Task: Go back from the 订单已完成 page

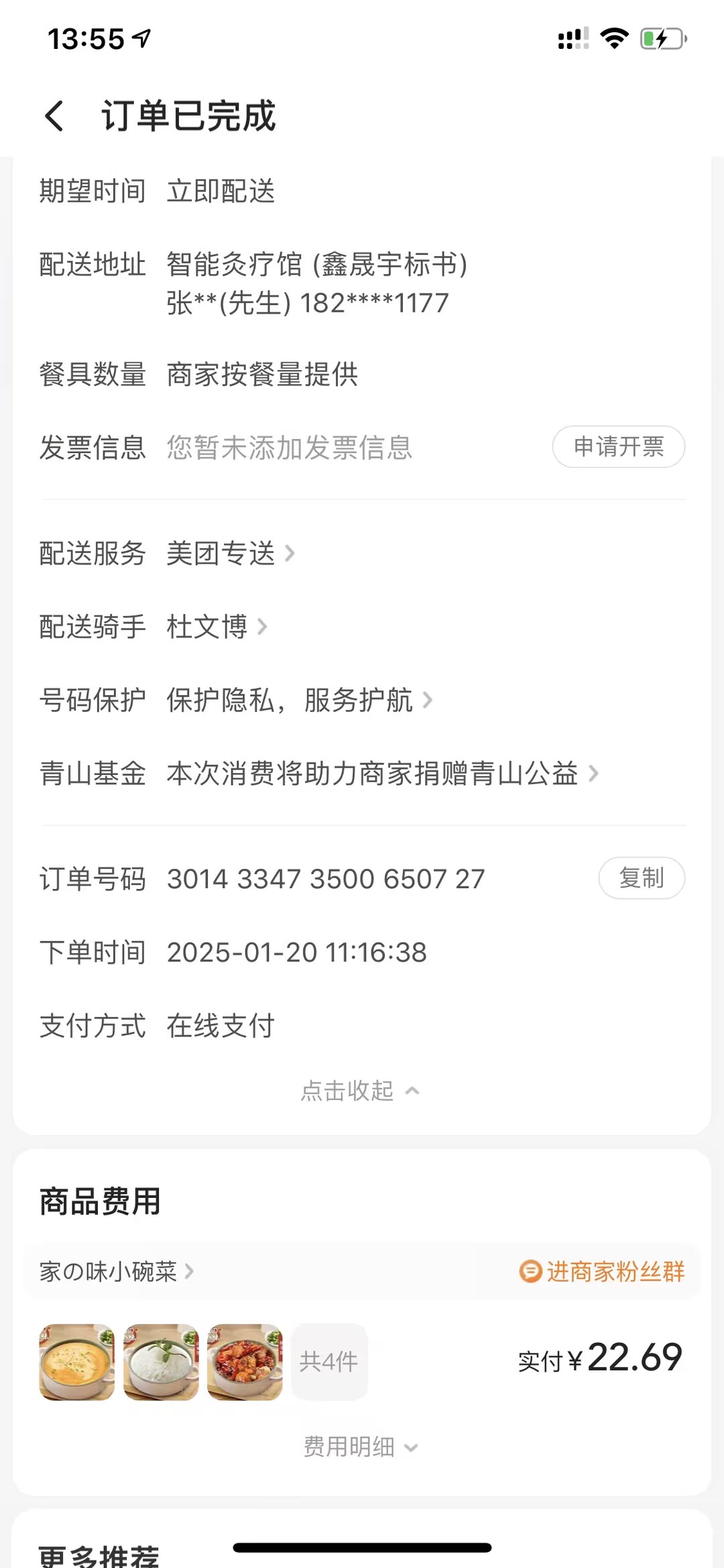Action: click(x=54, y=116)
